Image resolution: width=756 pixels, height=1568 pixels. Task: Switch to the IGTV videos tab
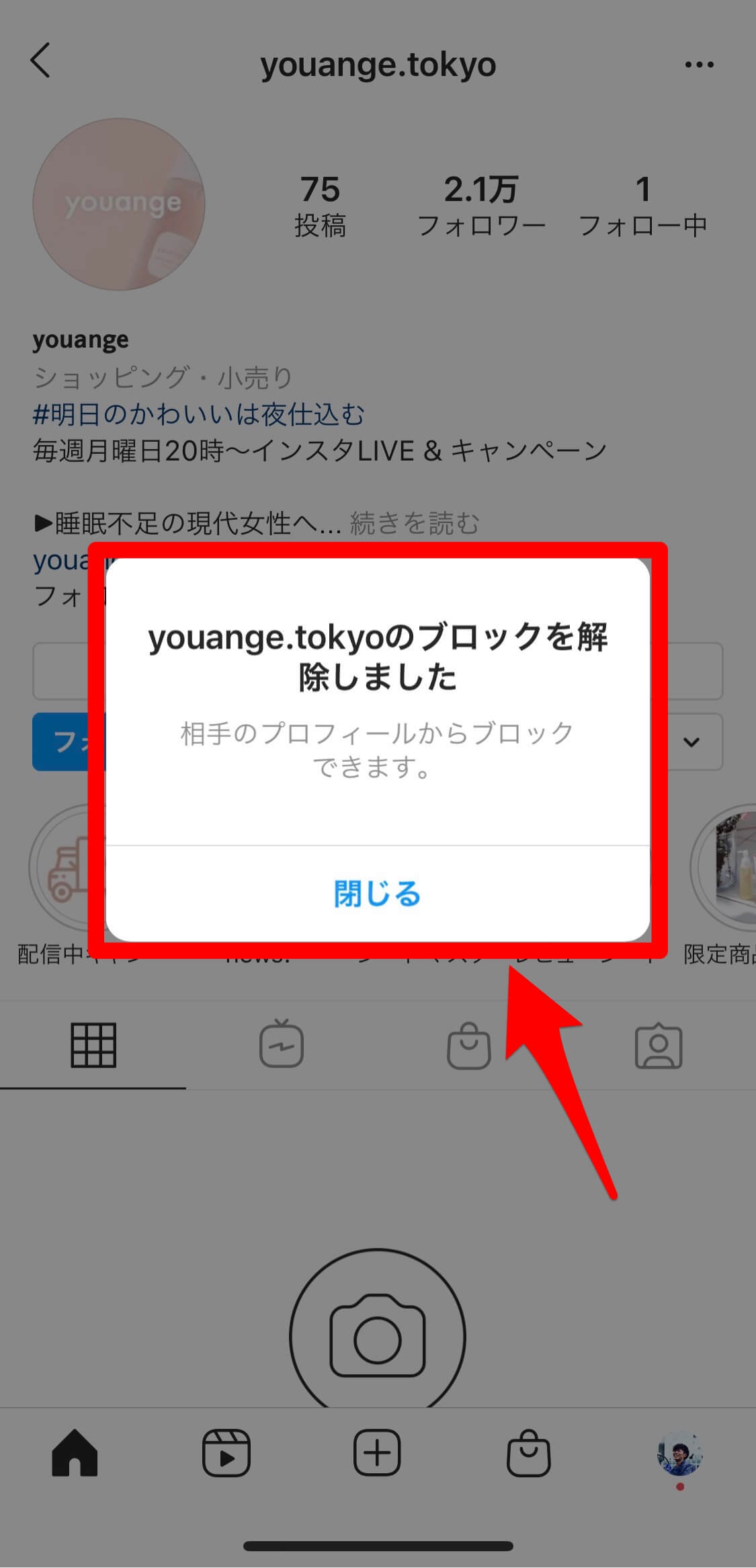282,1046
